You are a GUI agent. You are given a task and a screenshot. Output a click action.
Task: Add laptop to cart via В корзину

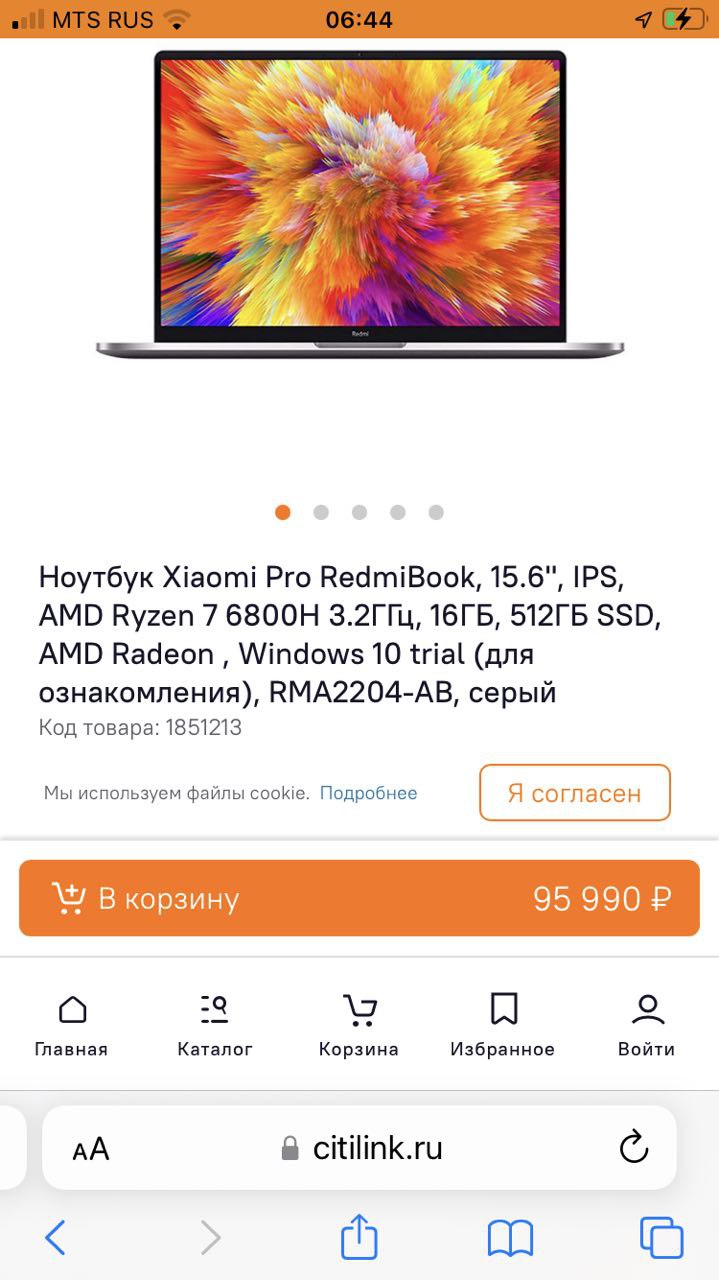(359, 898)
